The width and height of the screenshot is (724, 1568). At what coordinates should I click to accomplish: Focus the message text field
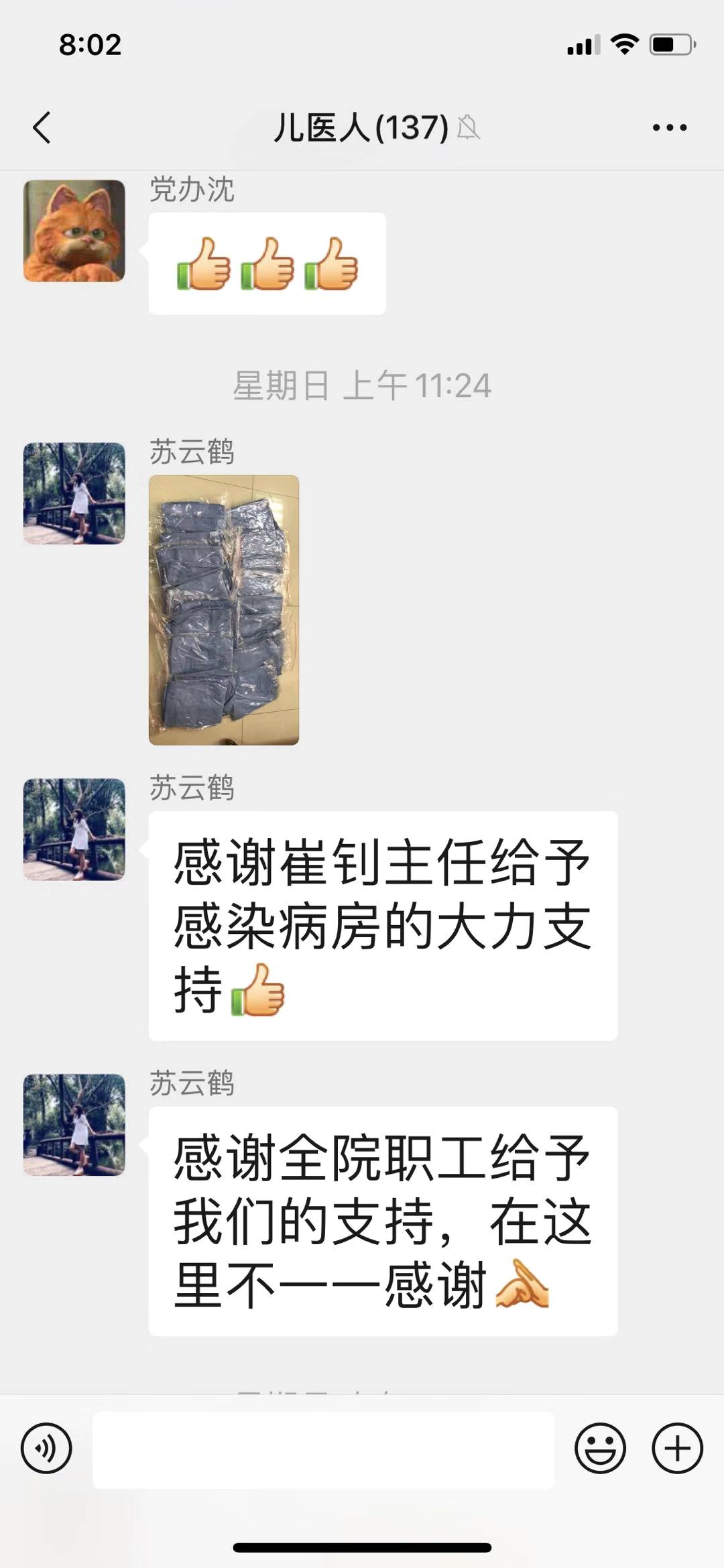[323, 1449]
